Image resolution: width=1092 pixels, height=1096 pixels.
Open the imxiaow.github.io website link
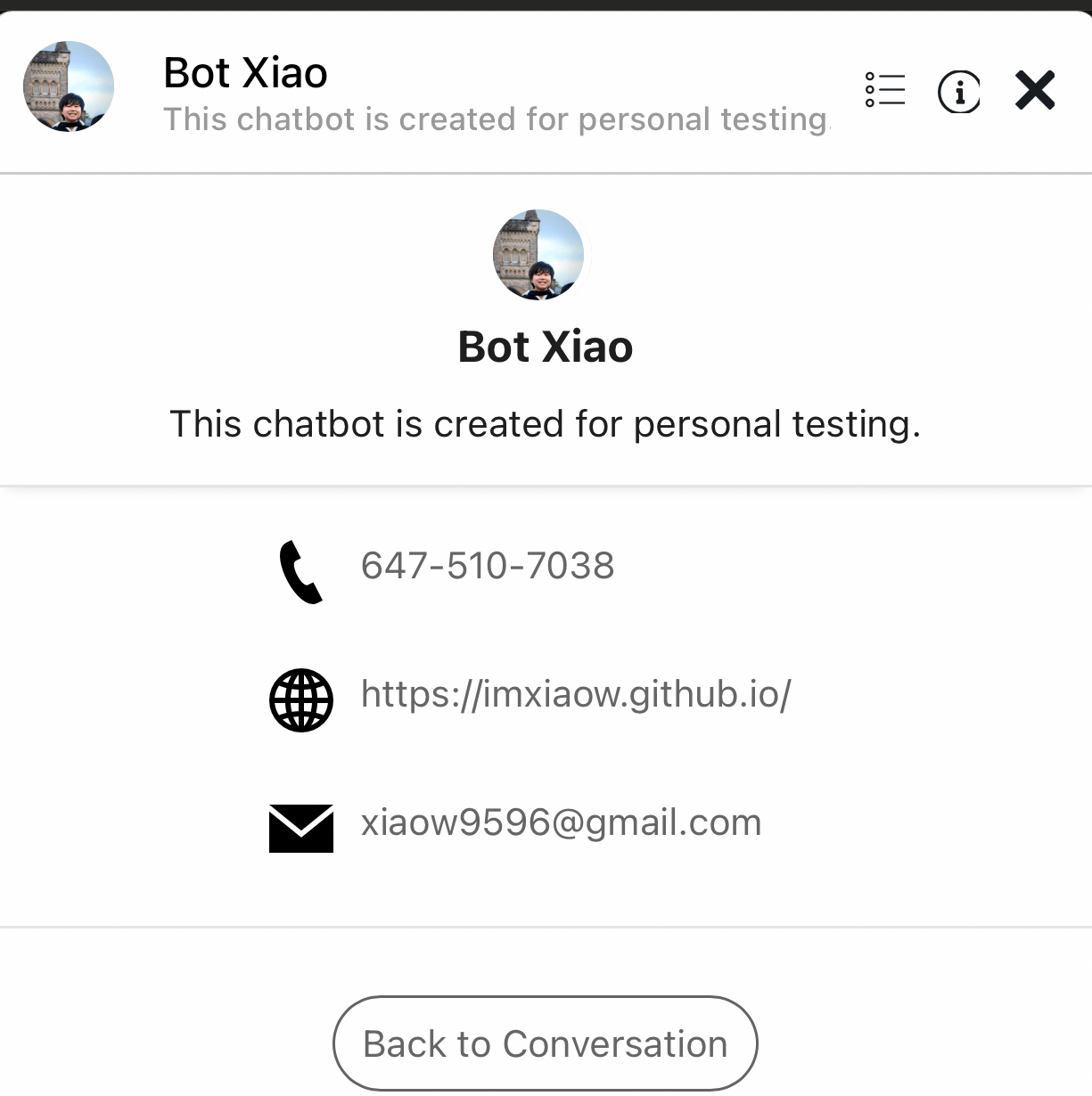575,694
